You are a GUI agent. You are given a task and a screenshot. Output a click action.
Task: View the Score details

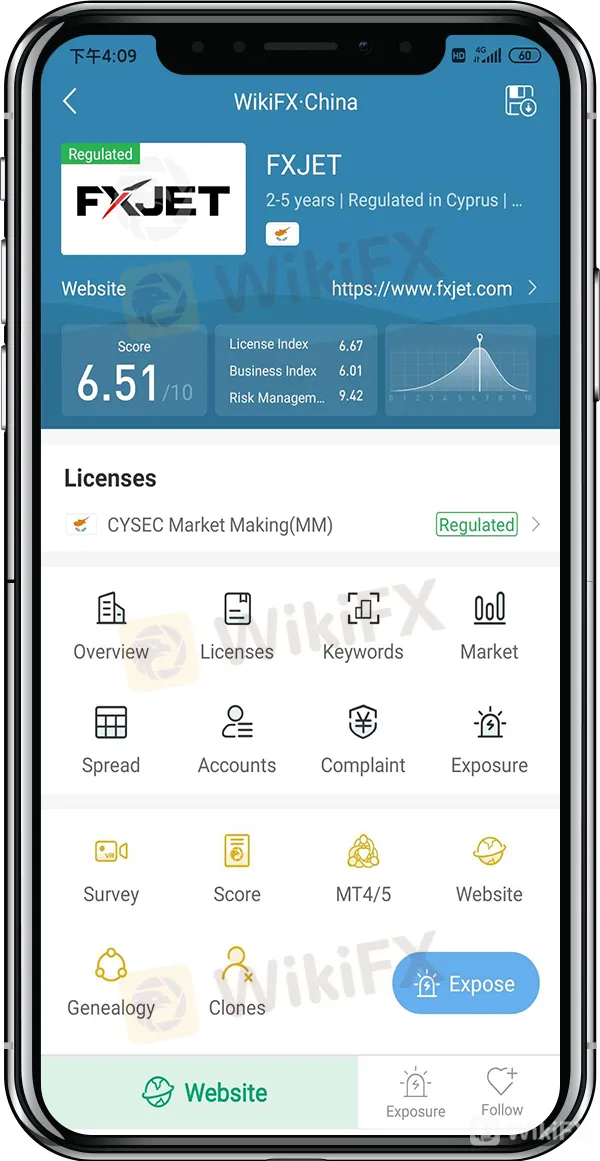(x=237, y=868)
